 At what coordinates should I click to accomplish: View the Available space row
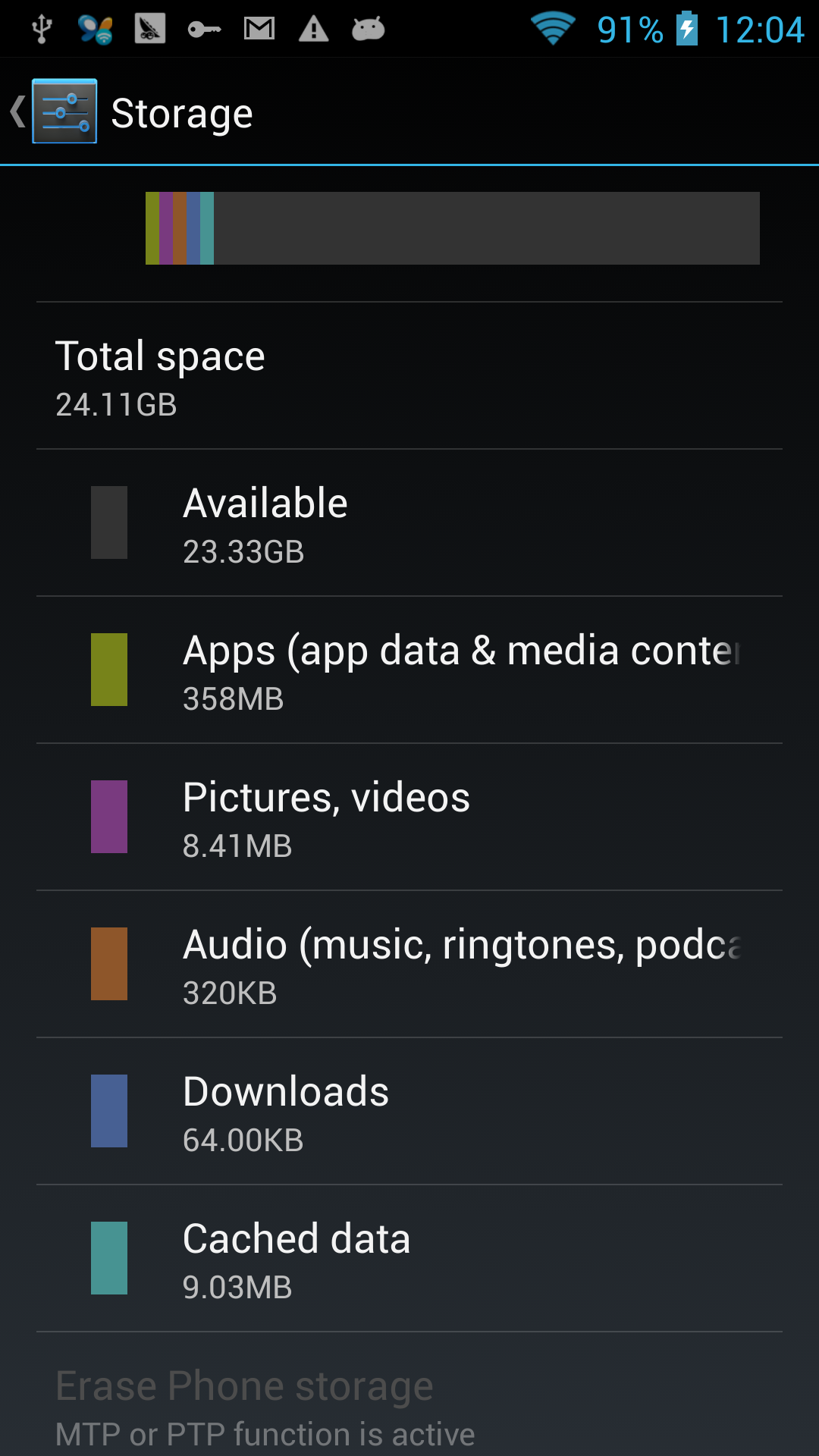pos(409,522)
